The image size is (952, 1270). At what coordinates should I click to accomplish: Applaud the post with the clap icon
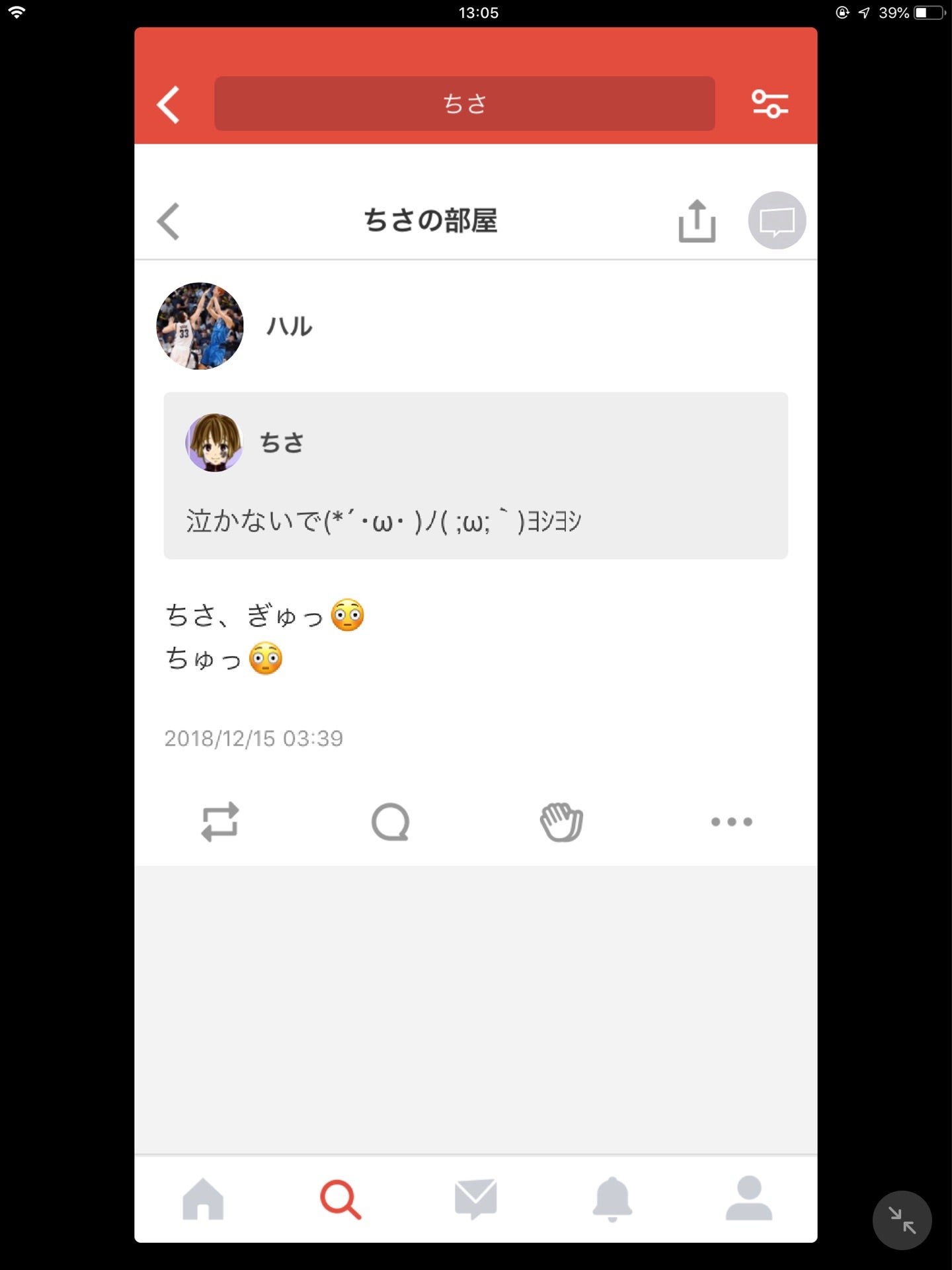click(x=561, y=822)
